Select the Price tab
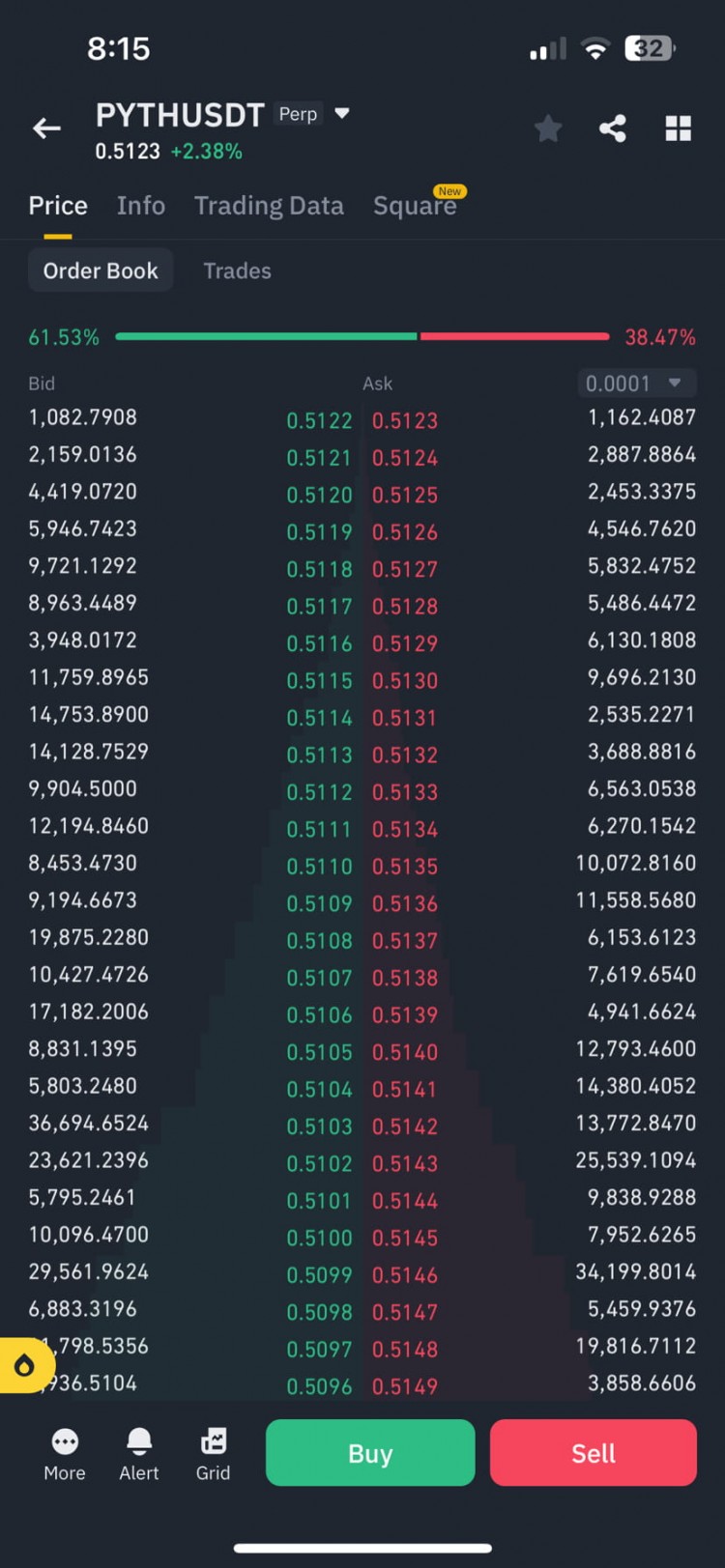 [58, 206]
